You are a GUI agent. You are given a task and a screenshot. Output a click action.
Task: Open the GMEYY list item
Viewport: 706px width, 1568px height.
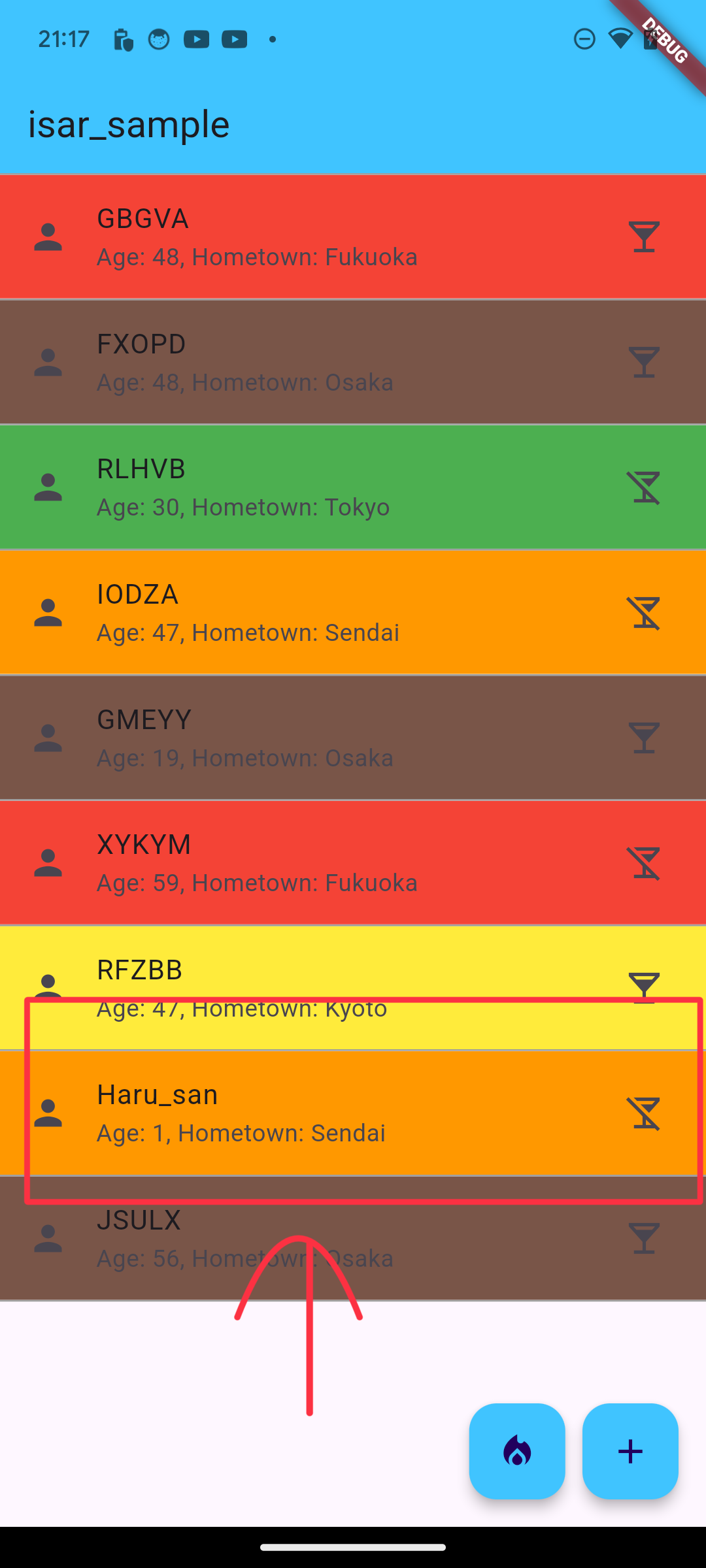click(353, 738)
